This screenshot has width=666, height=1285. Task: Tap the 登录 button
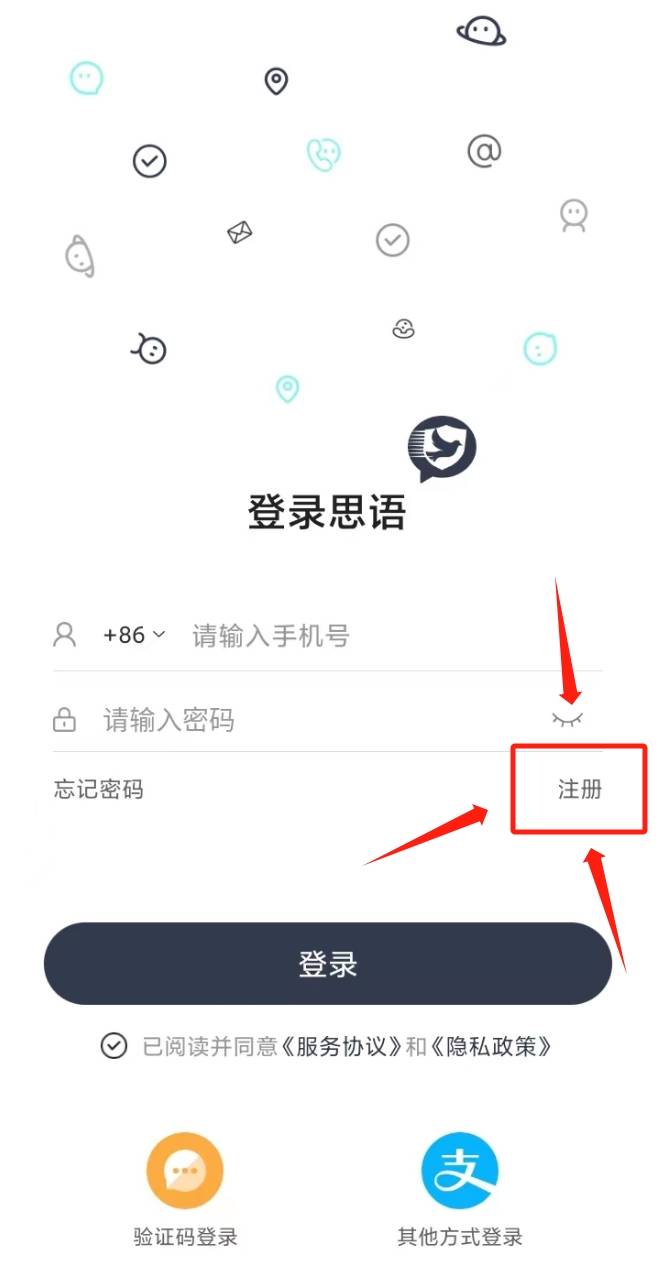(328, 964)
